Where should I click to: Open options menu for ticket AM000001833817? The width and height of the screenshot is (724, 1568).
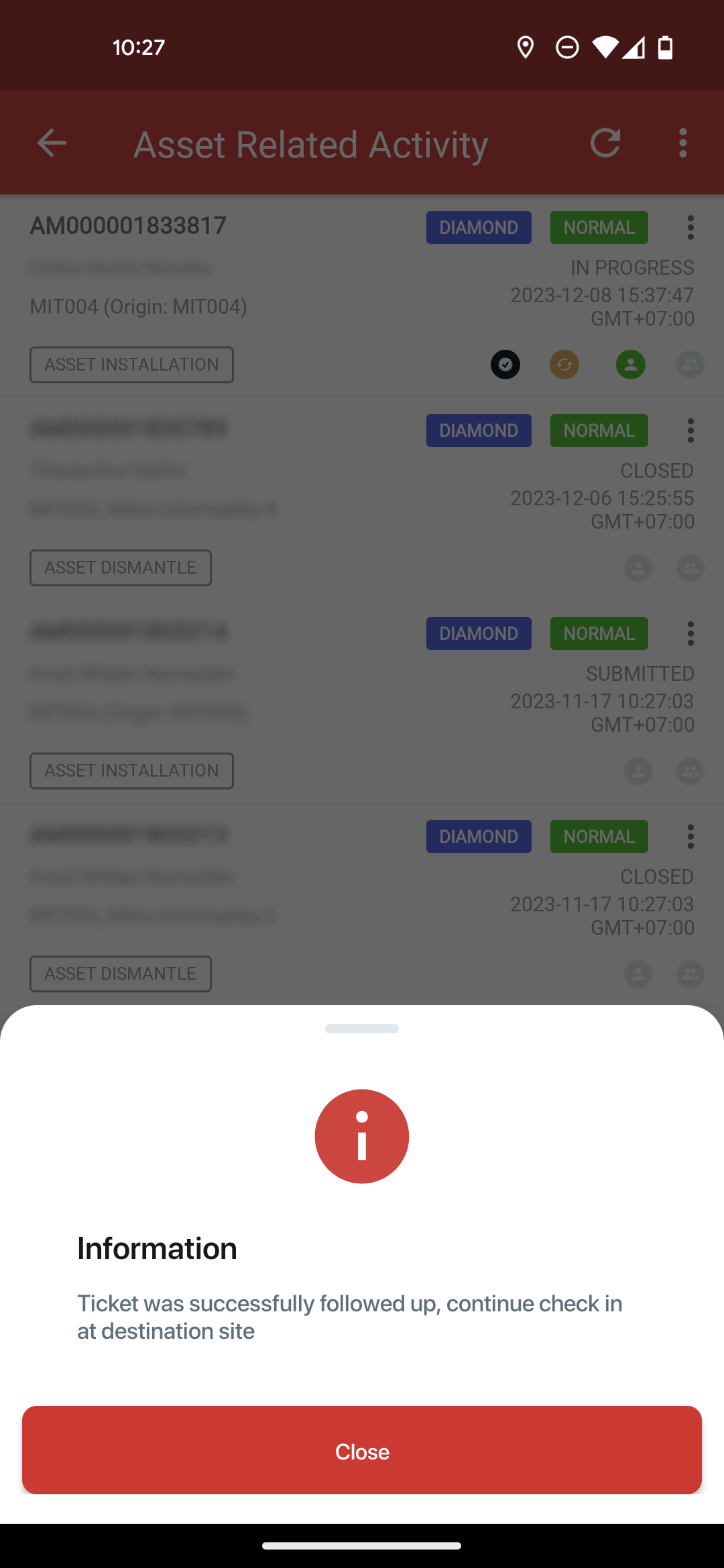point(690,228)
